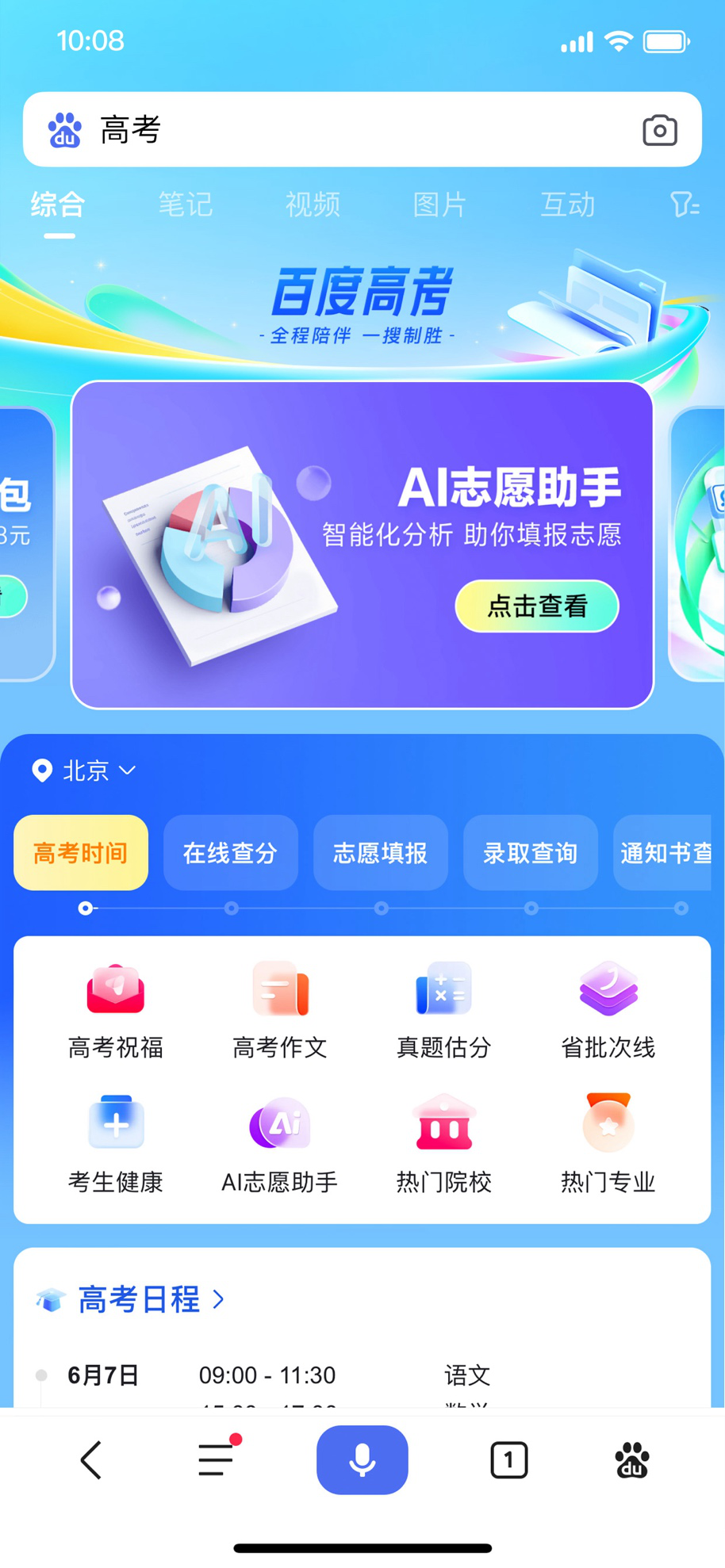This screenshot has height=1568, width=725.
Task: Open 真题估分 score estimation tool
Action: (x=443, y=1007)
